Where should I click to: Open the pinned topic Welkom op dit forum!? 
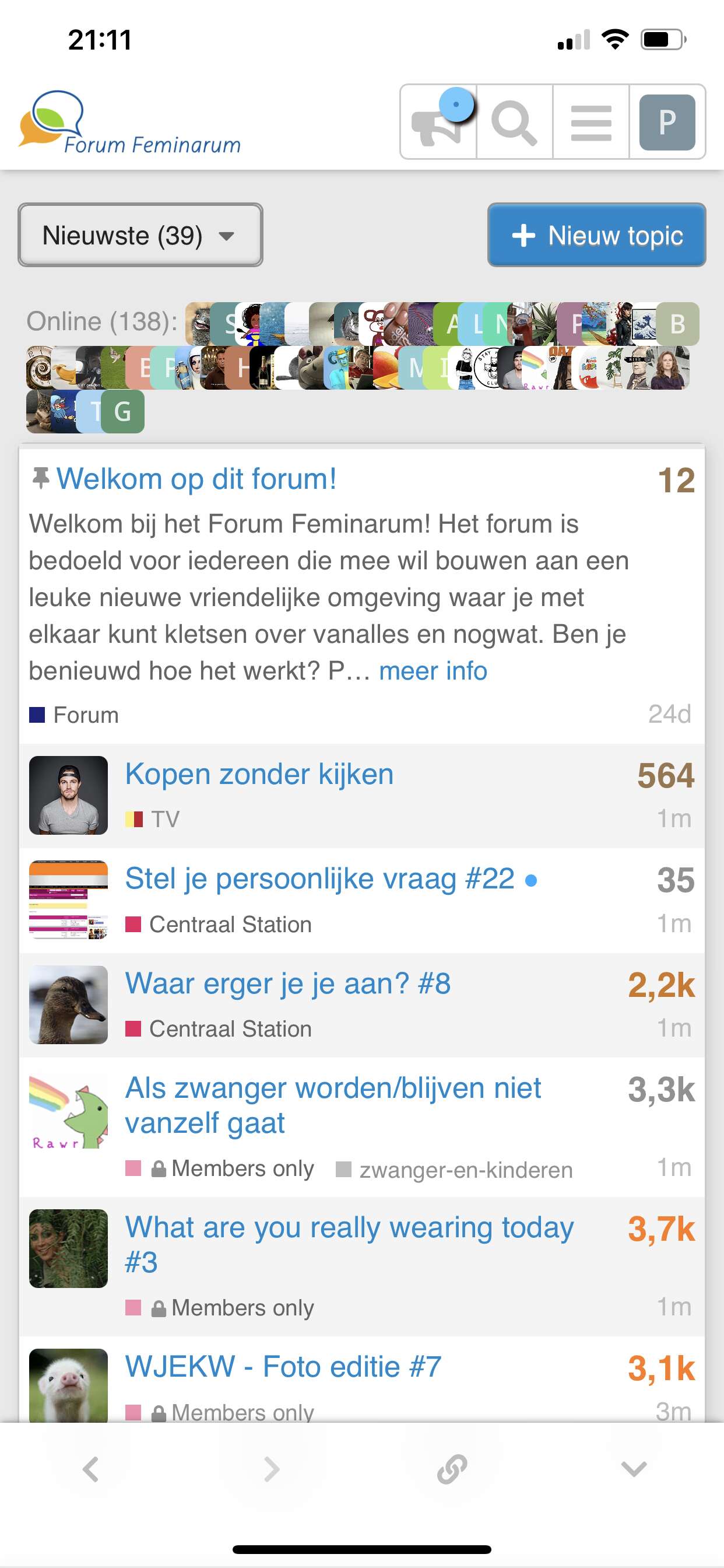pyautogui.click(x=196, y=478)
